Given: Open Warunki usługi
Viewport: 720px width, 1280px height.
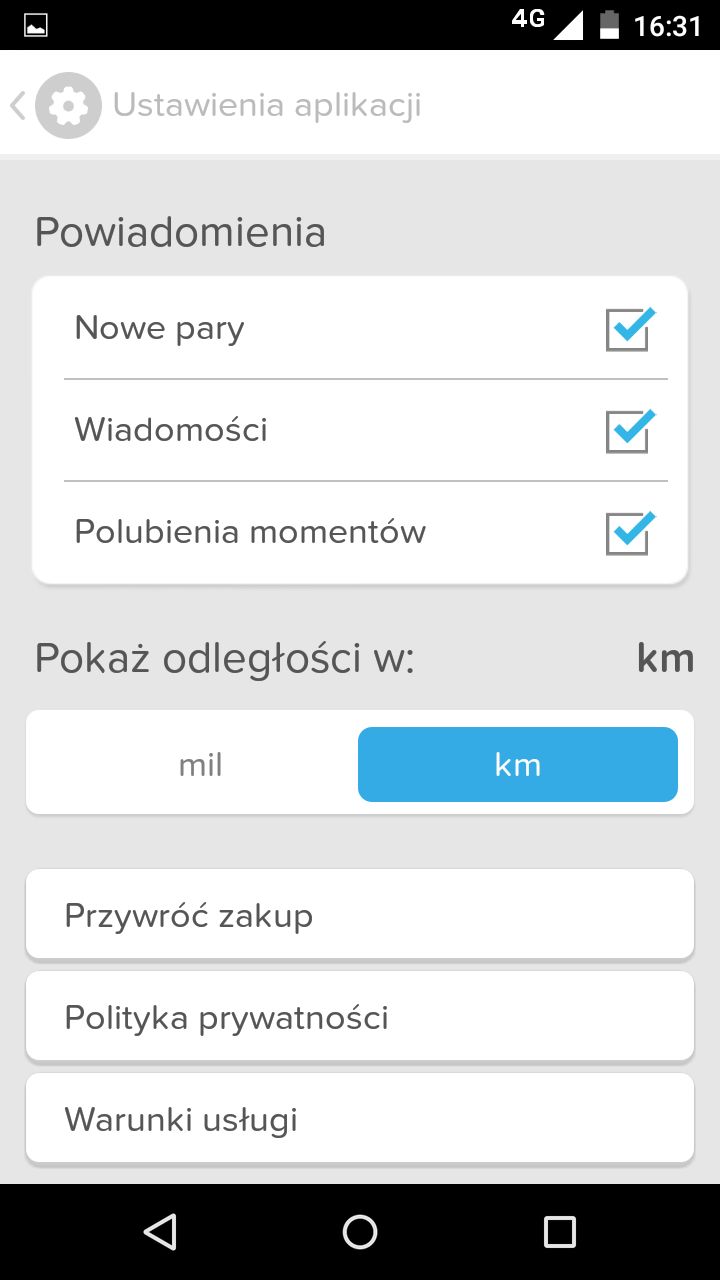Looking at the screenshot, I should coord(360,1119).
